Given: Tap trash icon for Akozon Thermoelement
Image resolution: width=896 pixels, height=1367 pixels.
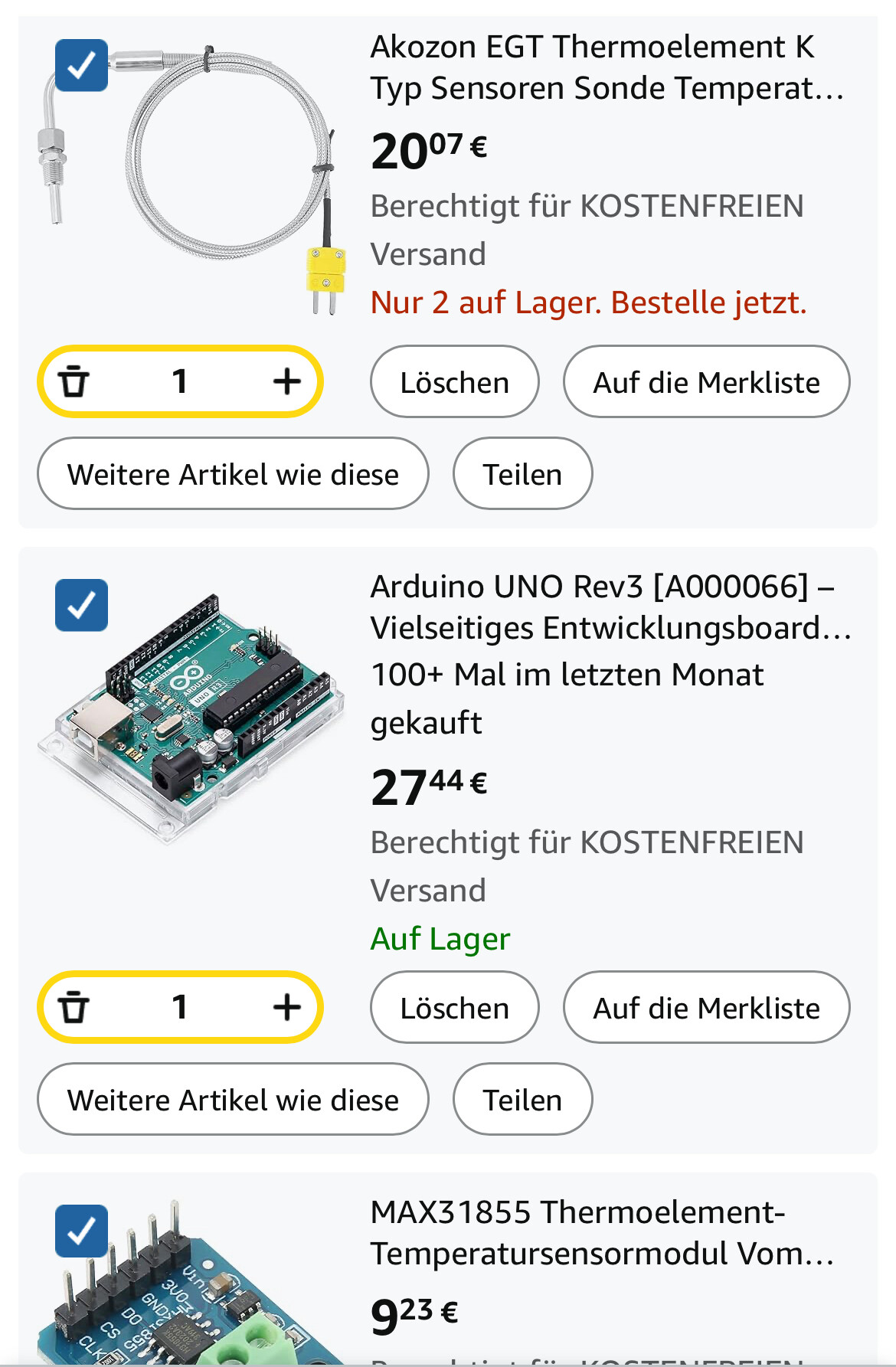Looking at the screenshot, I should click(74, 381).
